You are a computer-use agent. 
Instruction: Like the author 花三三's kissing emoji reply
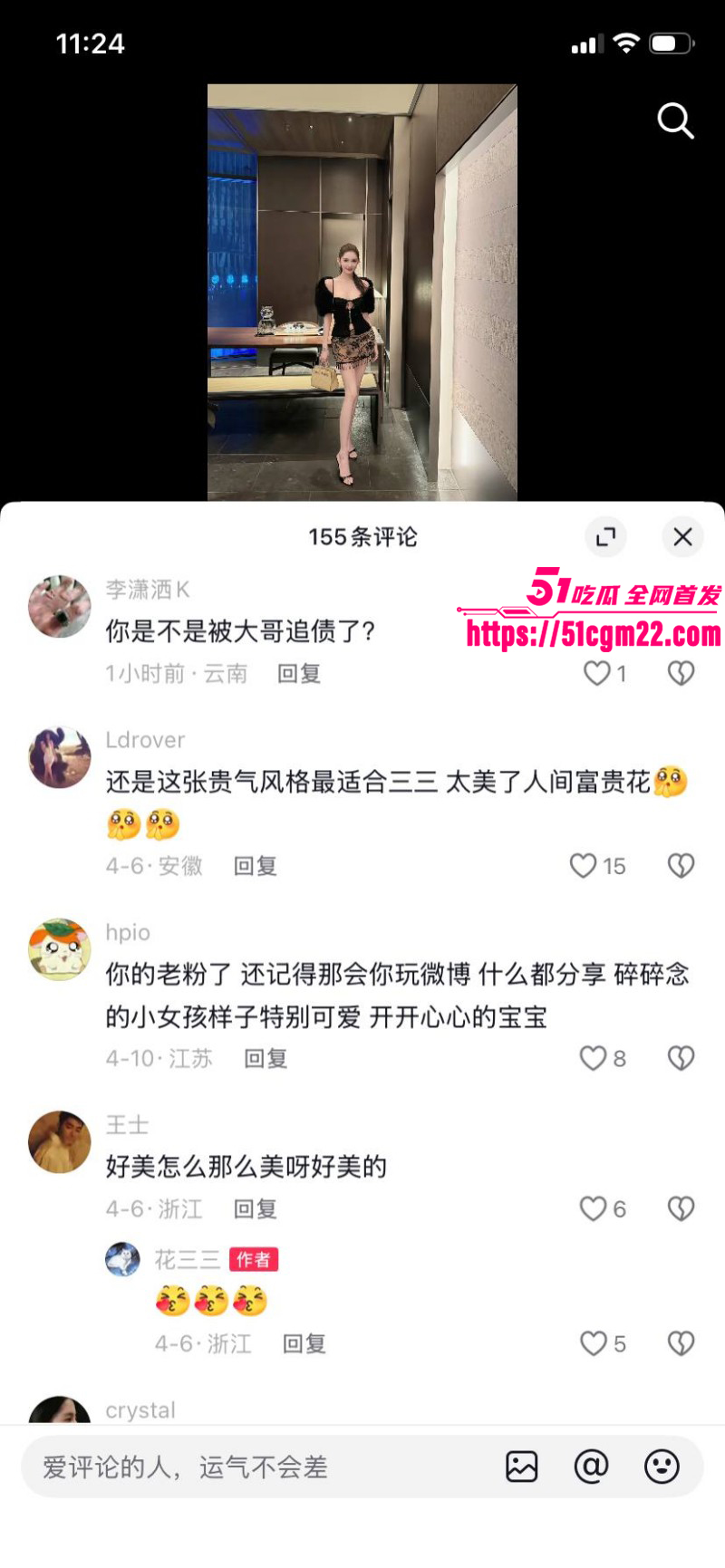(594, 1343)
